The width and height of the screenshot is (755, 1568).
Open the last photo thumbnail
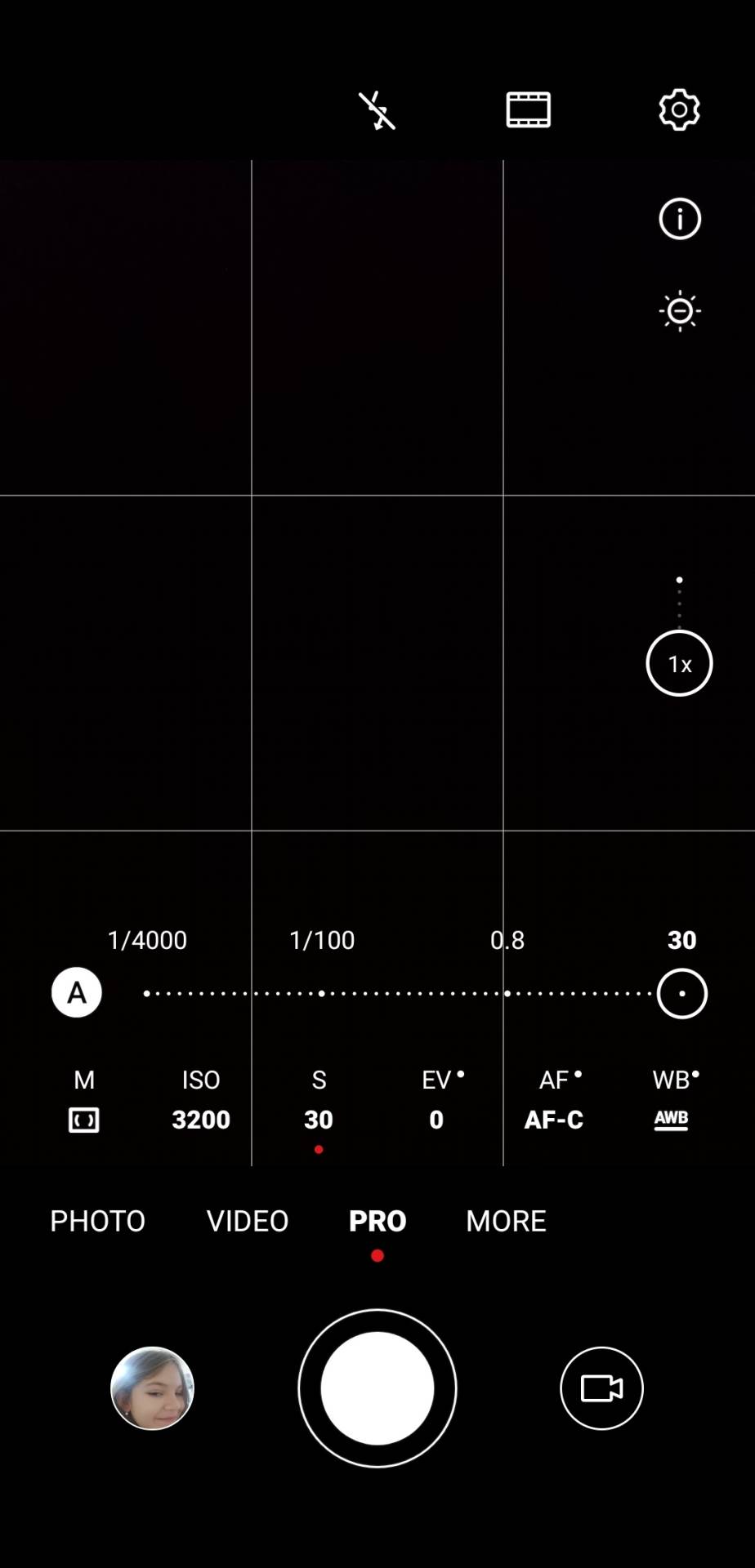pyautogui.click(x=152, y=1388)
